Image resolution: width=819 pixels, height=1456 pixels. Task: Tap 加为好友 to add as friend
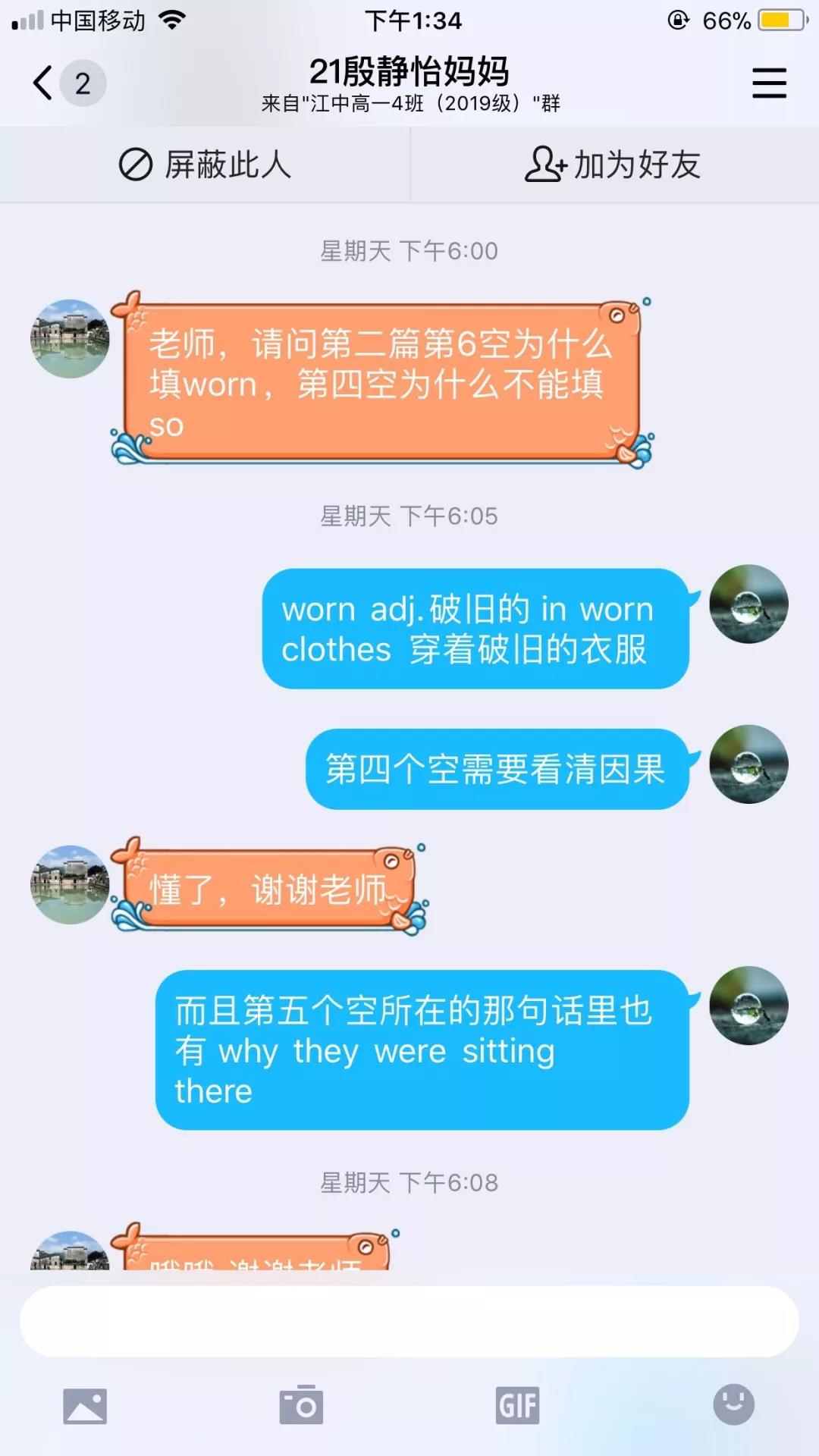(x=613, y=165)
